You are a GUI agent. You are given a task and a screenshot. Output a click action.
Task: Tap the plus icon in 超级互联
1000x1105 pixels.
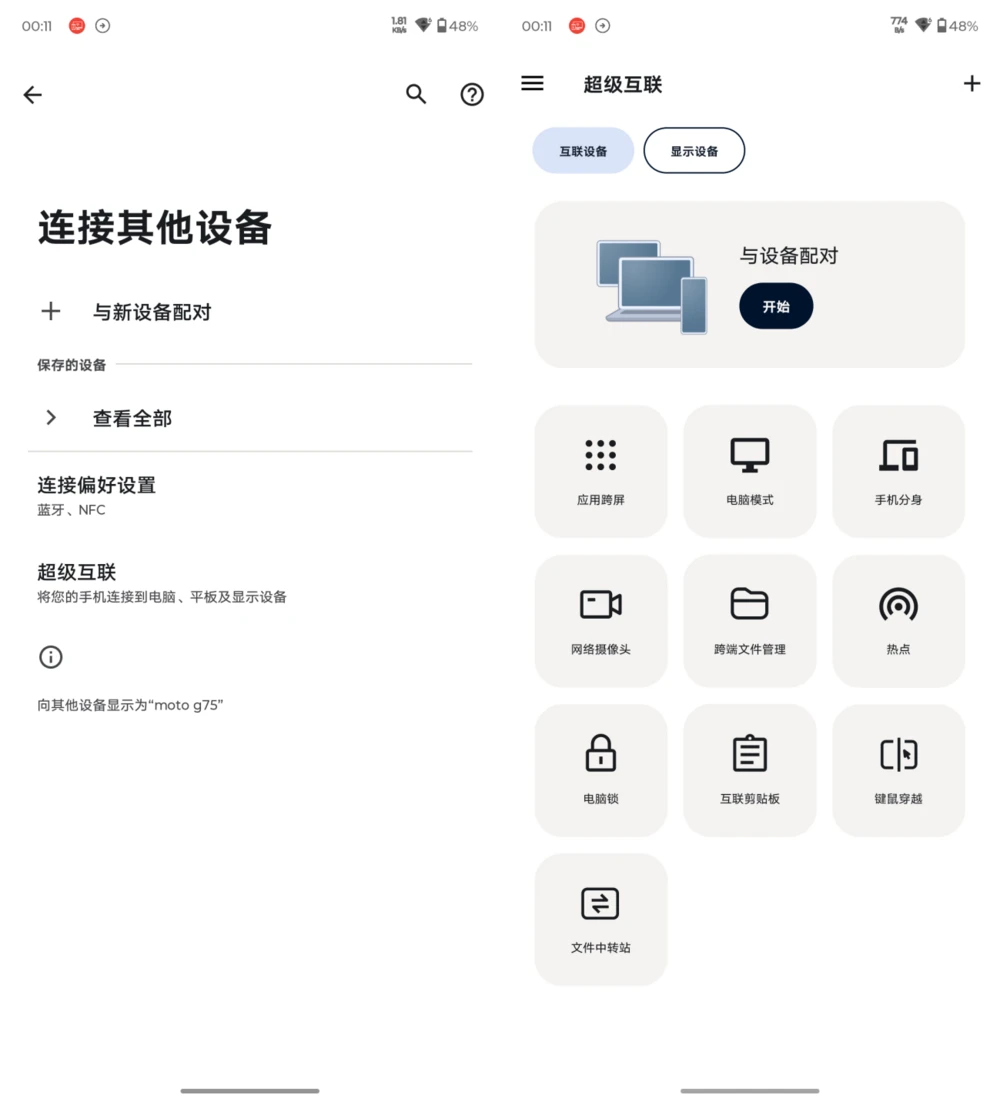pos(971,84)
